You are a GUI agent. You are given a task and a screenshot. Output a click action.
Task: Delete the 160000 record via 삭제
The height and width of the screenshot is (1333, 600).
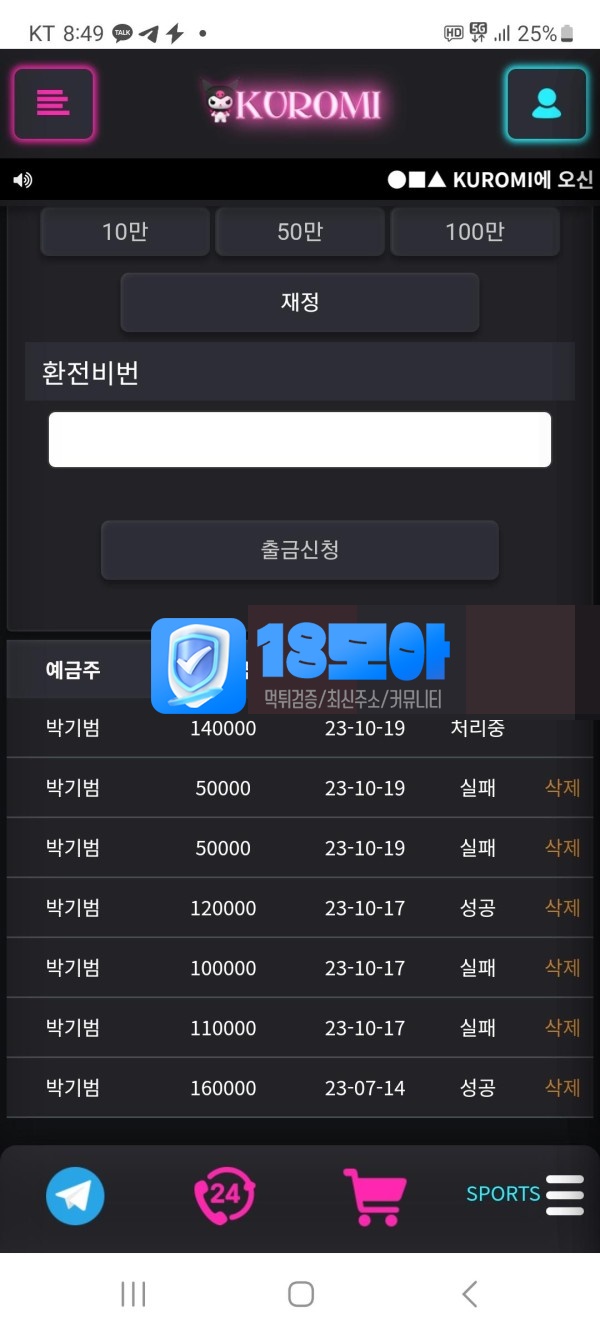click(562, 1088)
